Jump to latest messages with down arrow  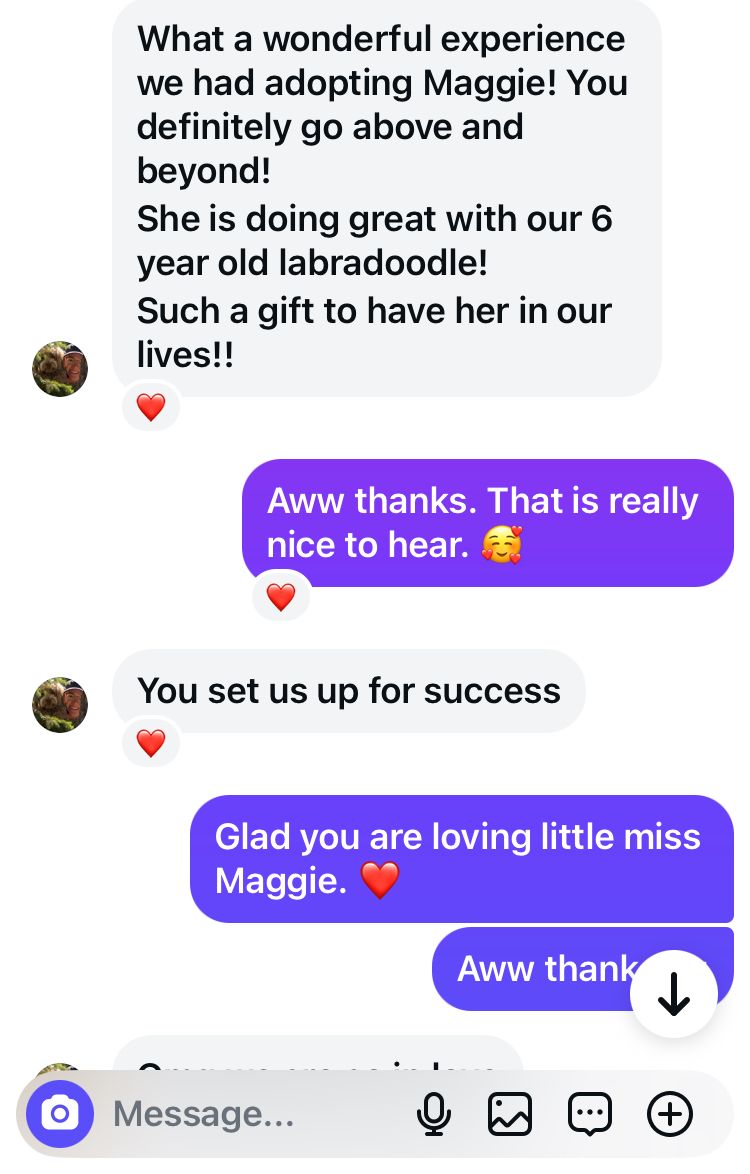tap(674, 994)
